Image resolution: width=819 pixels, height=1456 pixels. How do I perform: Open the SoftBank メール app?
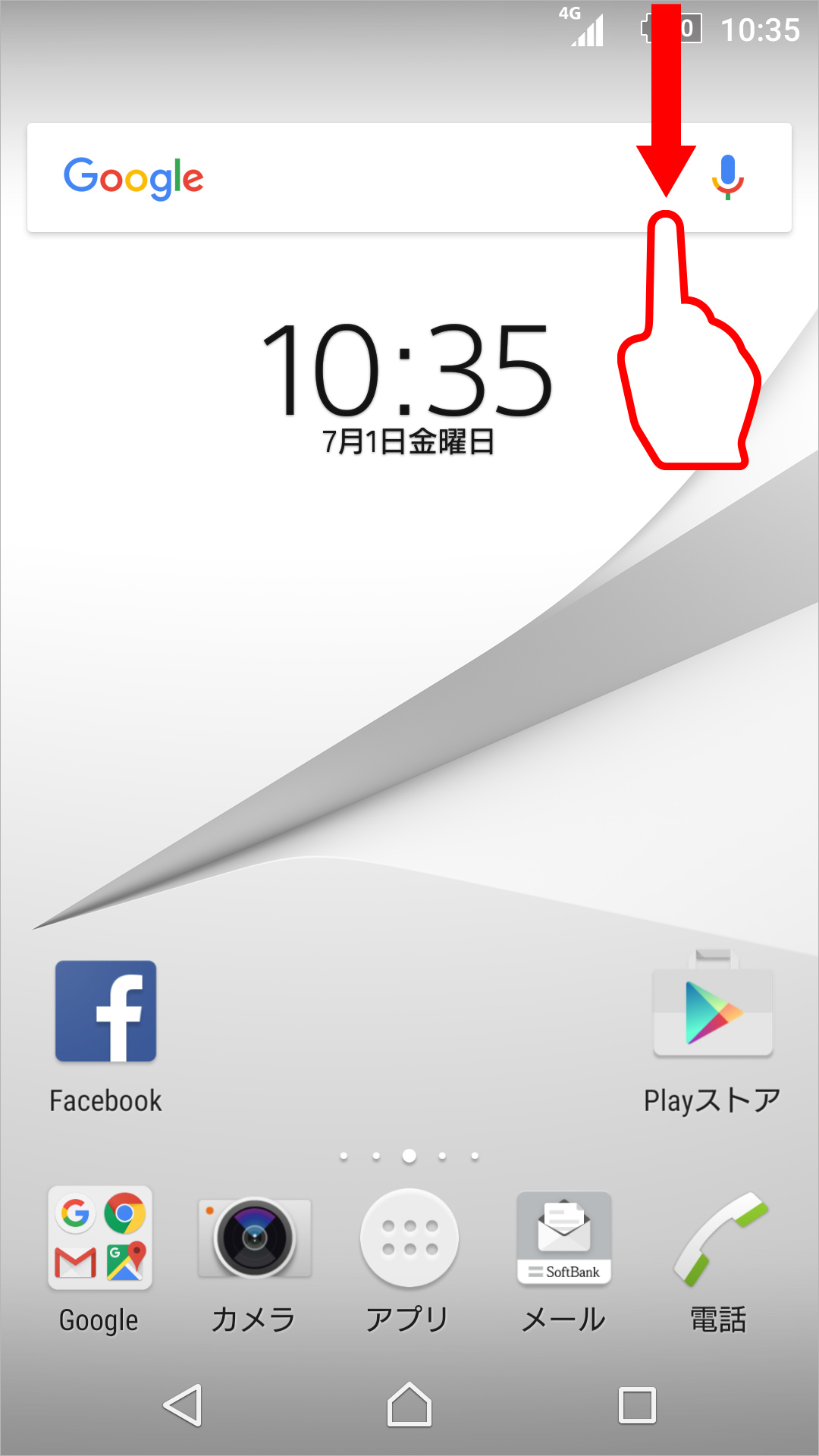point(565,1236)
